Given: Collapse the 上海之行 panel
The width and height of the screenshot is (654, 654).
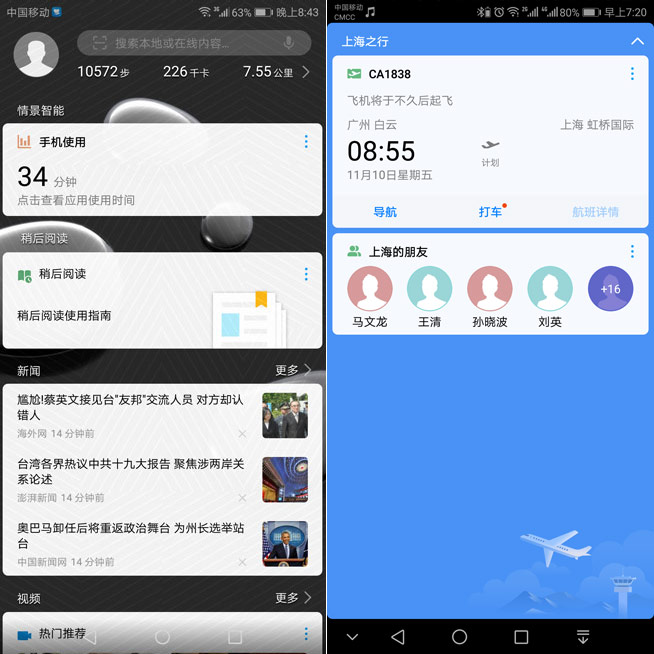Looking at the screenshot, I should [x=637, y=41].
